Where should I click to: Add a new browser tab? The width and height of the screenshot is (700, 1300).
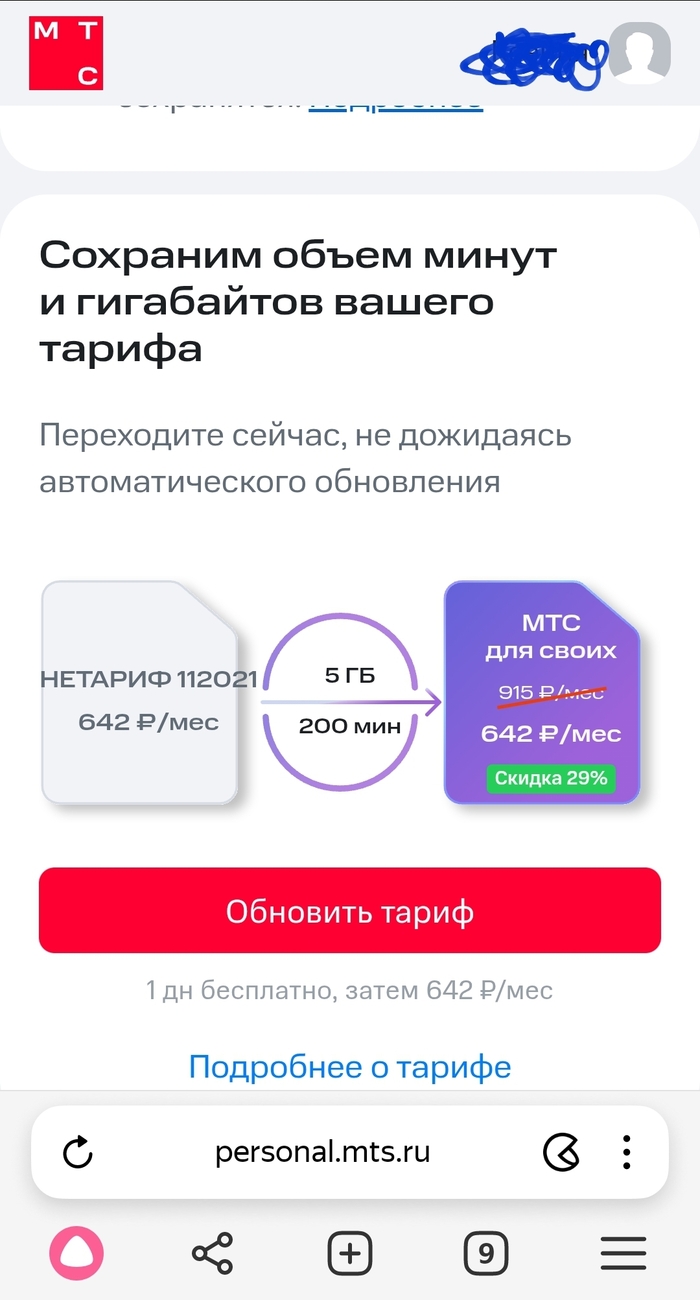pos(350,1253)
